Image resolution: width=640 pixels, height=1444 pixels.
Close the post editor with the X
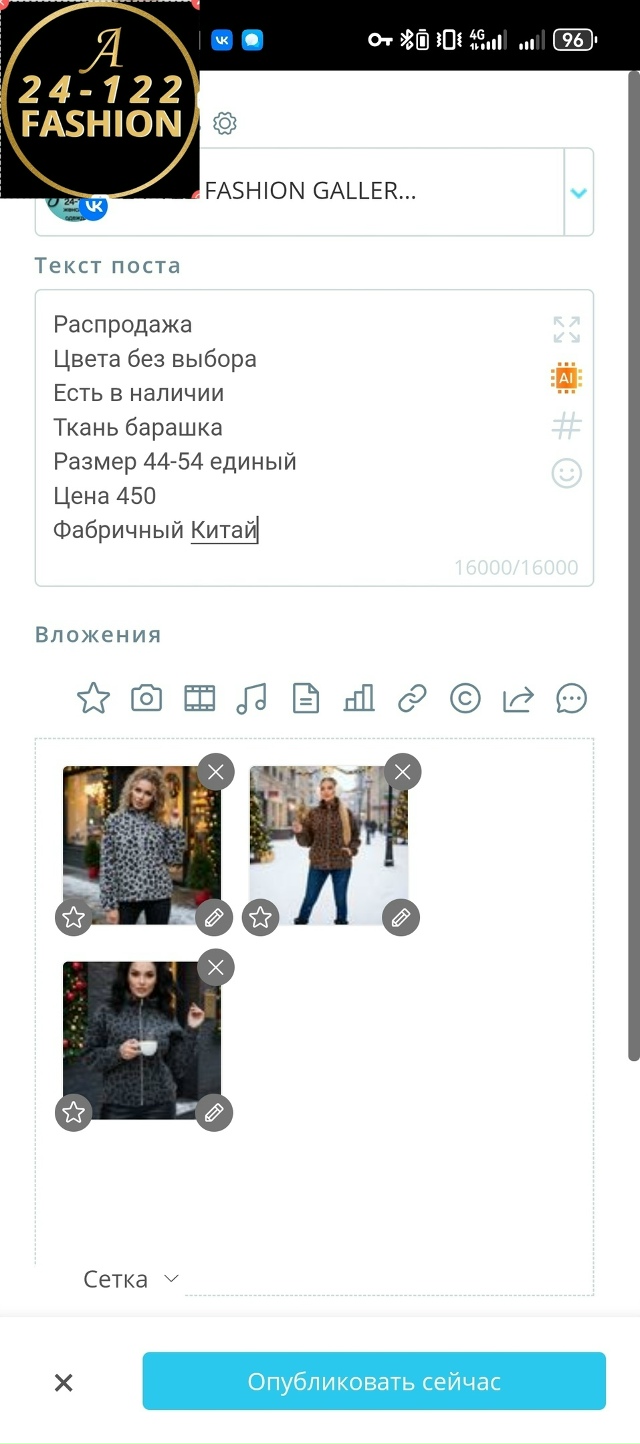(63, 1383)
